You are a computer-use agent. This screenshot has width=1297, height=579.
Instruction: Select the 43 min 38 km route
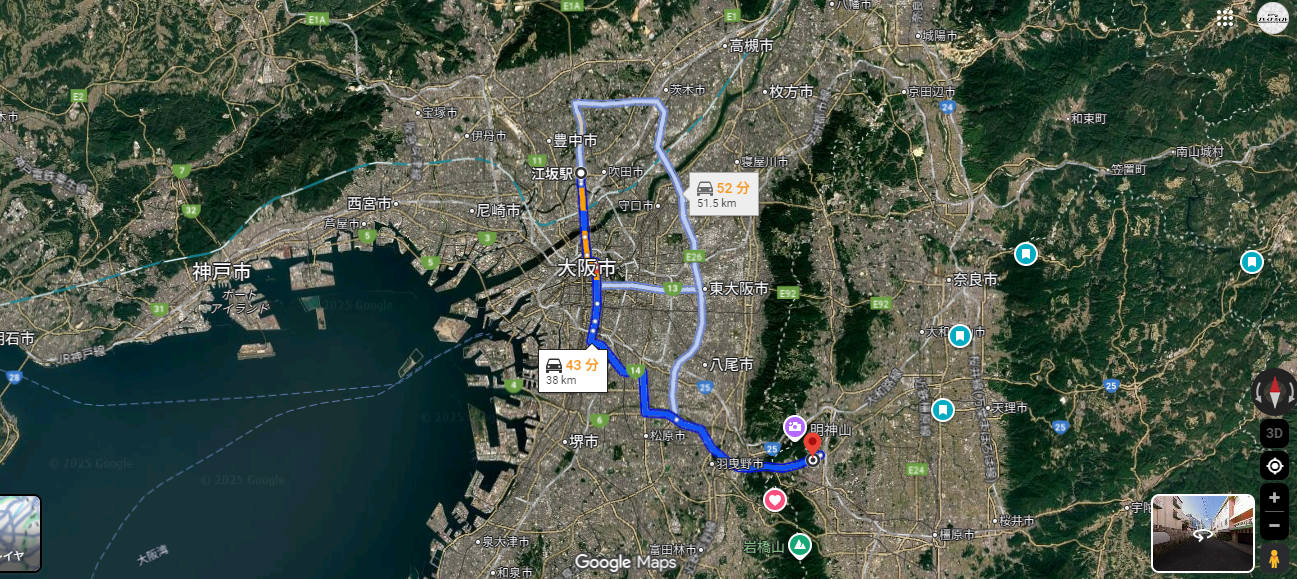click(x=573, y=371)
